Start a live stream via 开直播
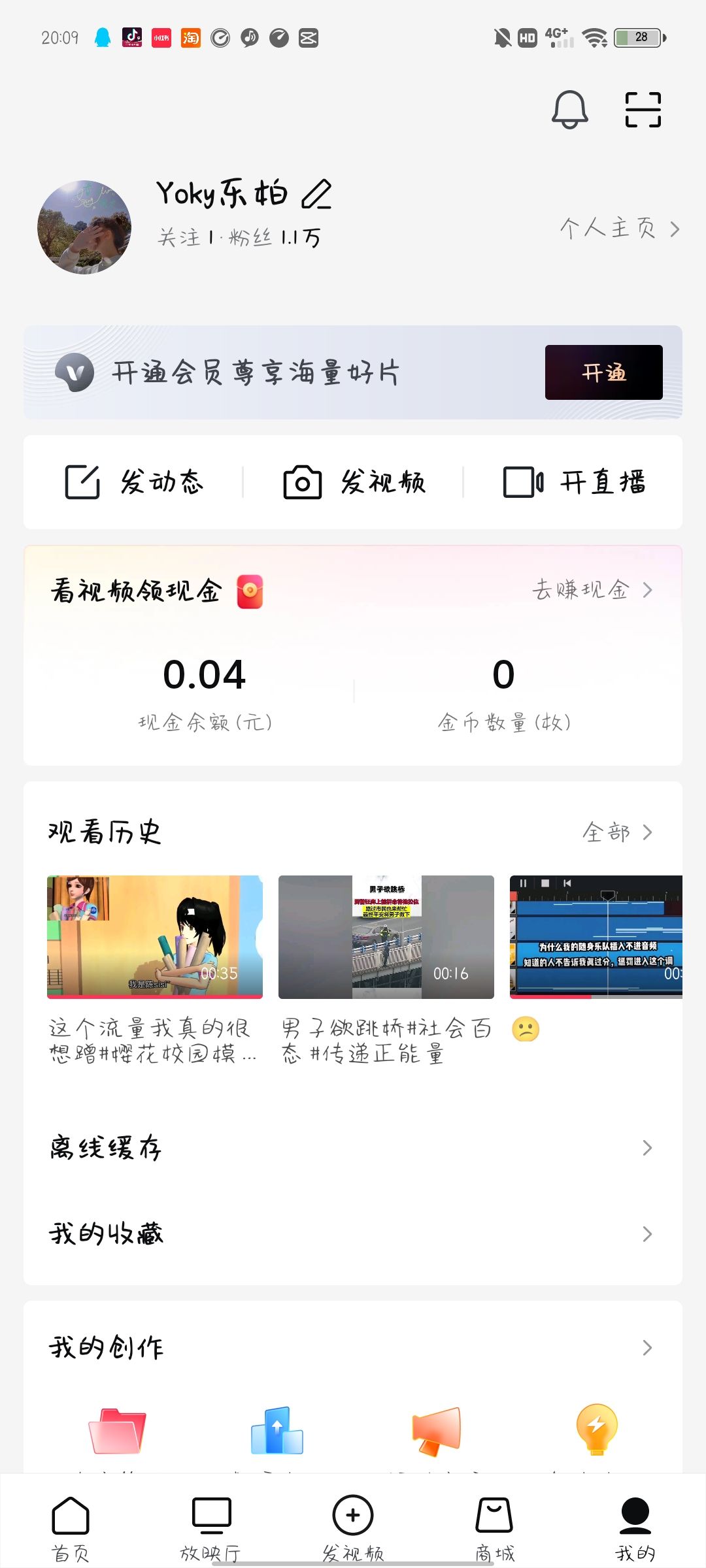 574,482
